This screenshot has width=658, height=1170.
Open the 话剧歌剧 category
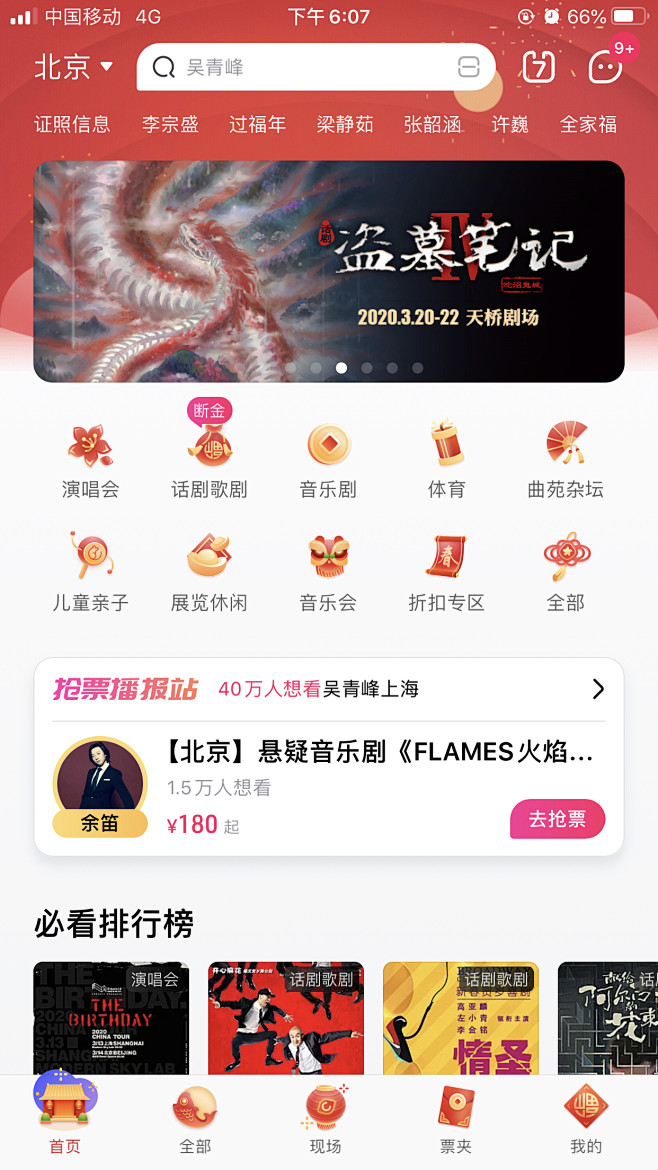(209, 460)
